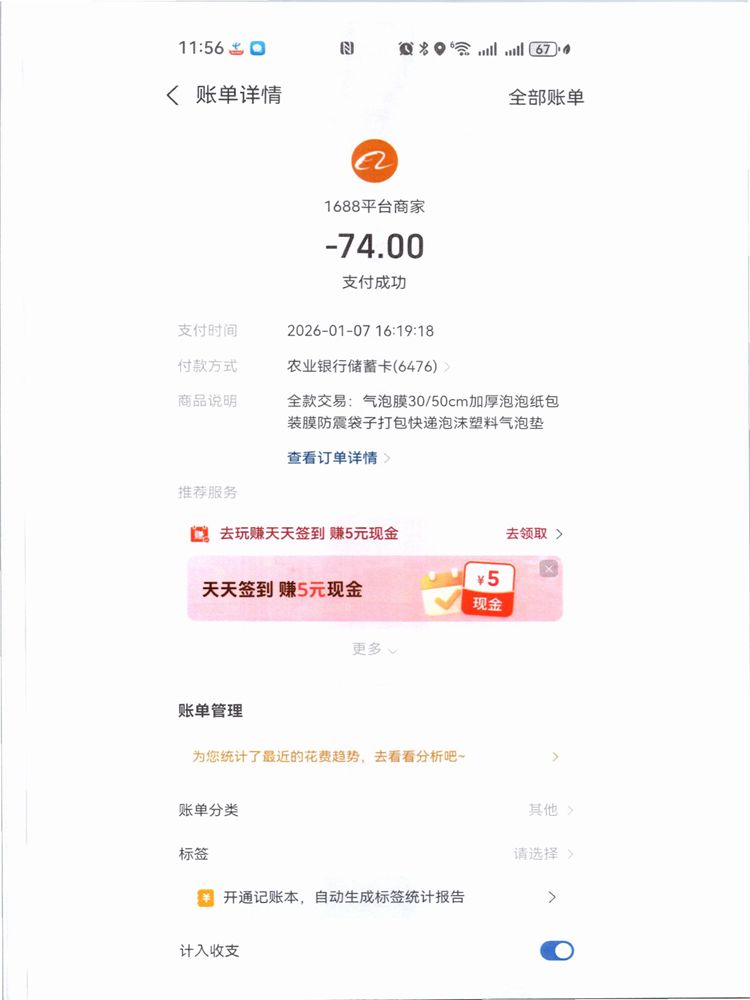The image size is (750, 1000).
Task: Open 全部账单 list
Action: tap(546, 97)
